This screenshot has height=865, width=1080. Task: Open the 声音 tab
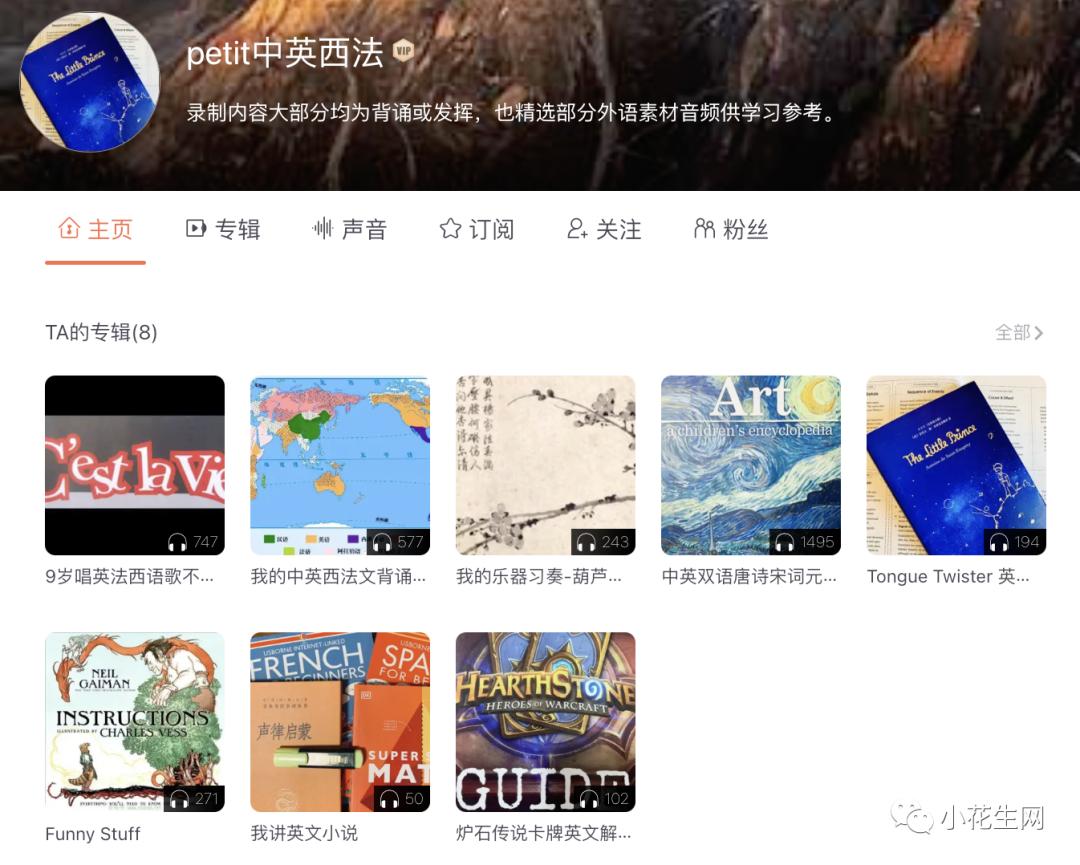click(x=349, y=229)
